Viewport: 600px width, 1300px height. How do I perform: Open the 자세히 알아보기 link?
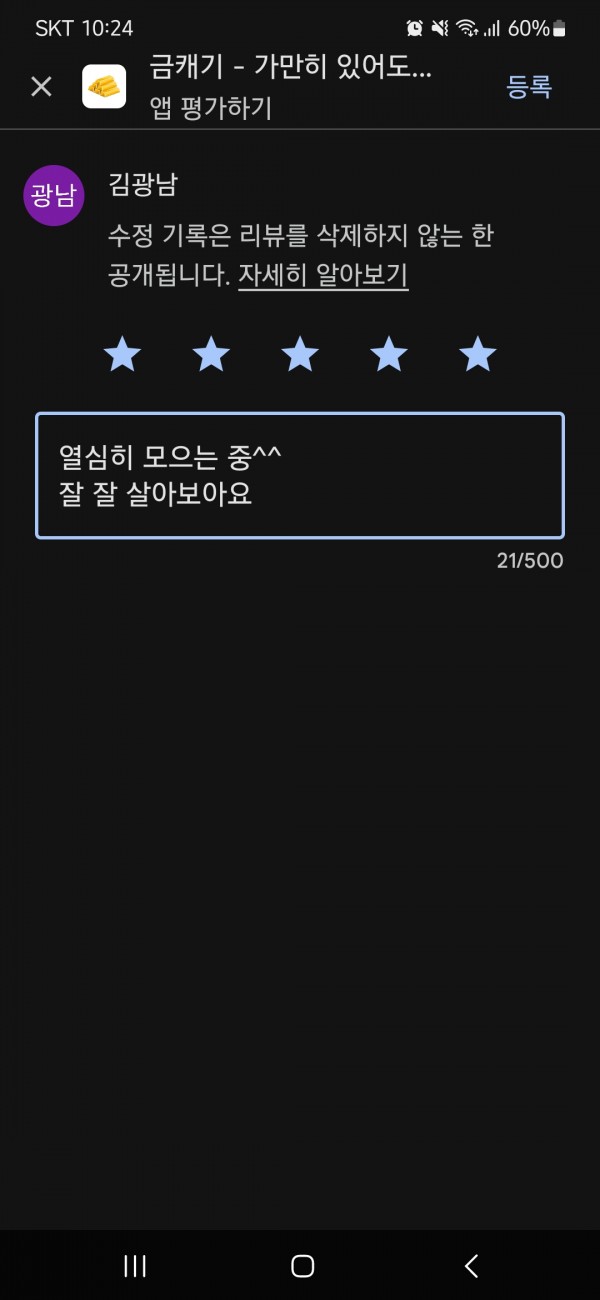point(323,275)
